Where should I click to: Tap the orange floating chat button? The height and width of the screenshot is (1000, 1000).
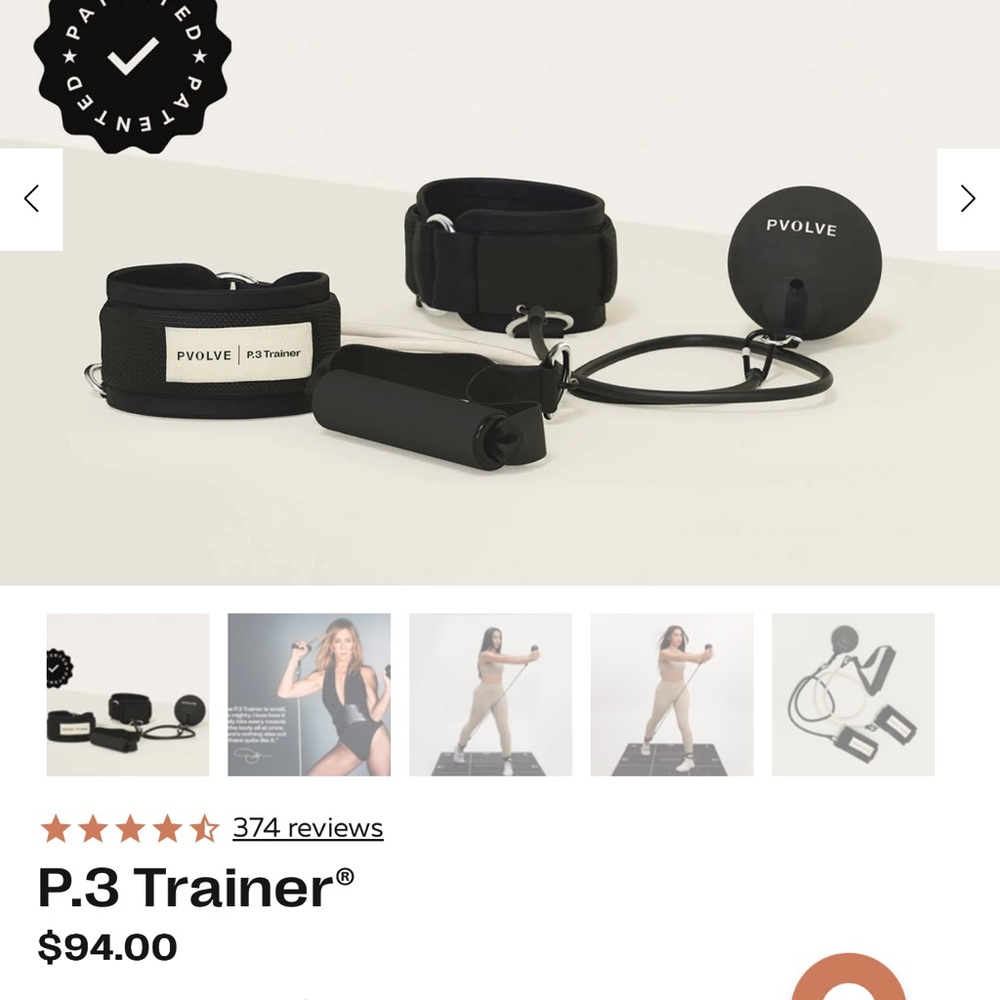point(848,980)
